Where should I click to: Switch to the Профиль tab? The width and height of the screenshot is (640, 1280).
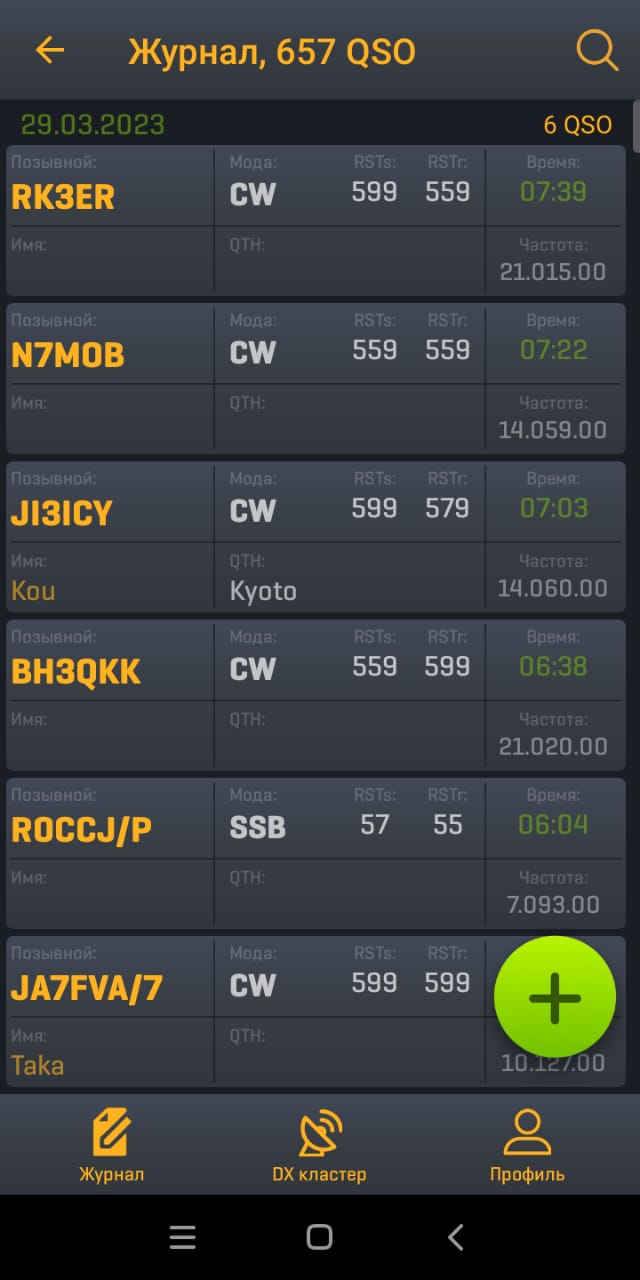527,1146
